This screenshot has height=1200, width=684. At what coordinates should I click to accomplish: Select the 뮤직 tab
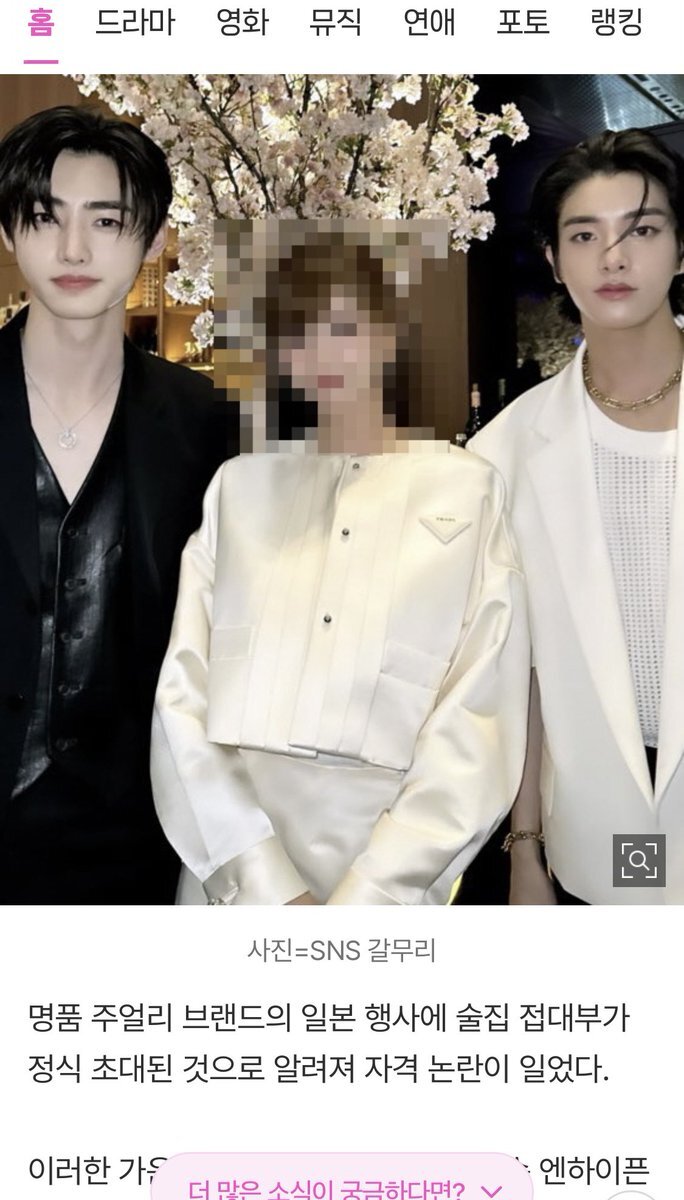(335, 22)
